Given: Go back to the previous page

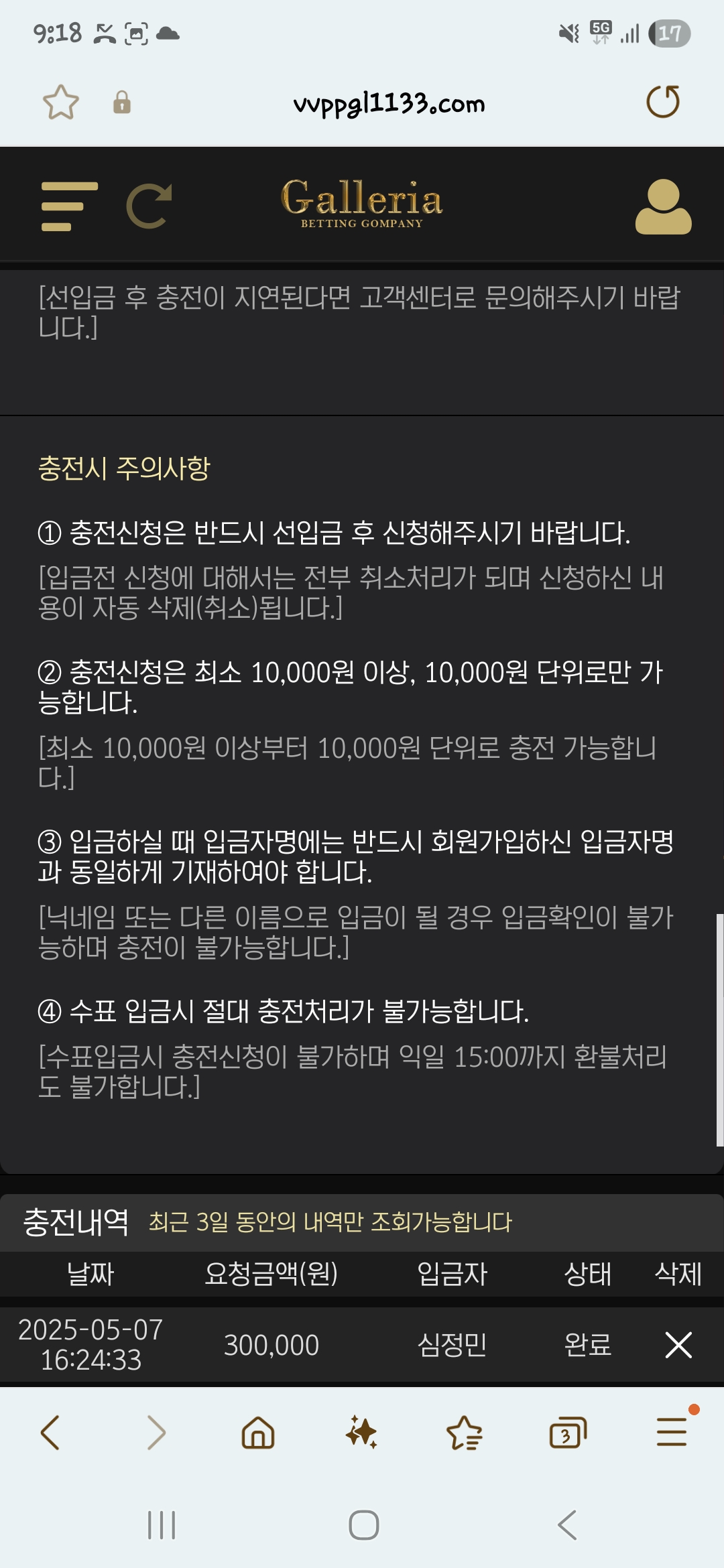Looking at the screenshot, I should pos(51,1433).
